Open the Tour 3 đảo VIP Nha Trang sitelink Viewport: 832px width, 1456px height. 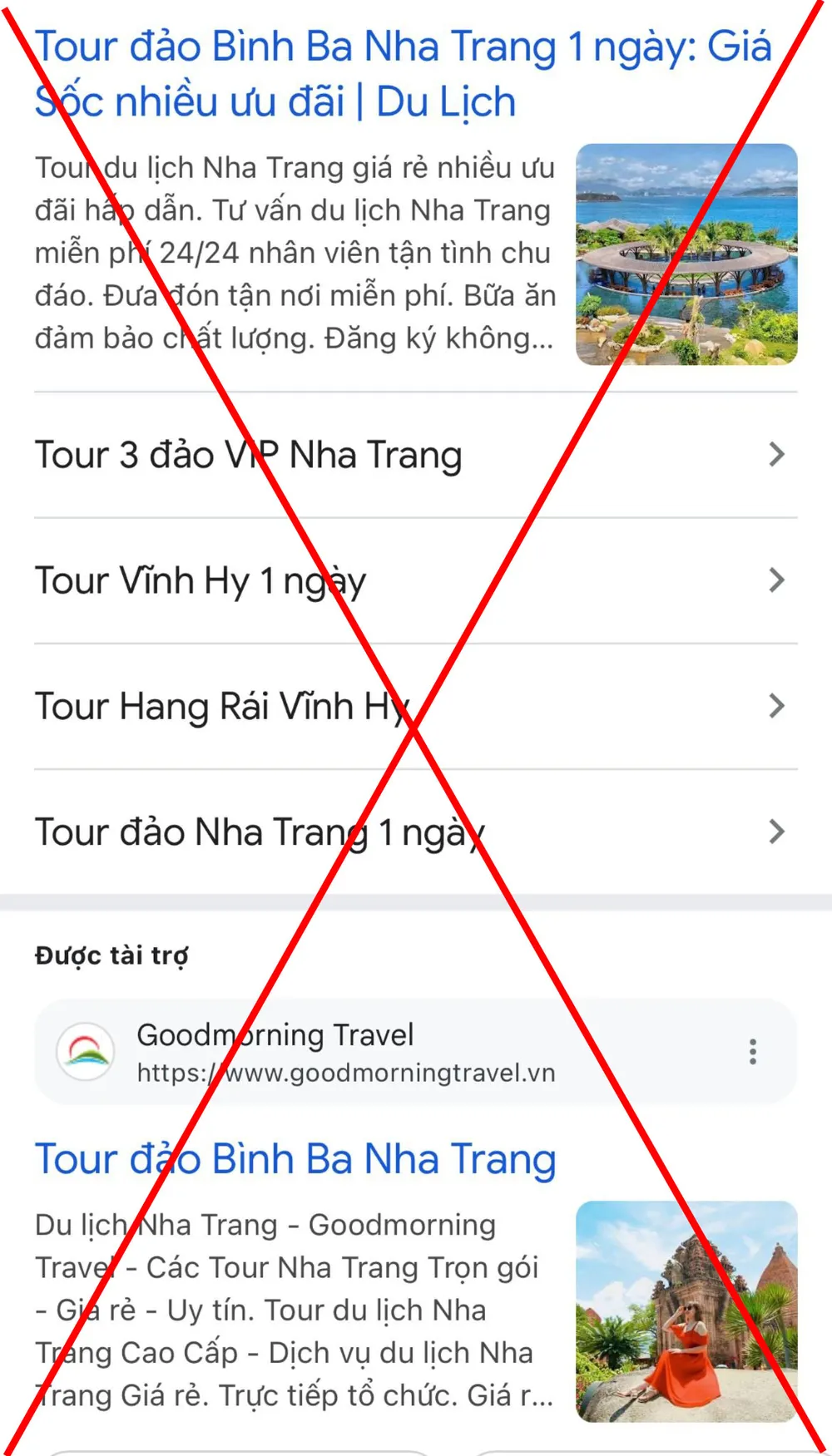click(247, 454)
